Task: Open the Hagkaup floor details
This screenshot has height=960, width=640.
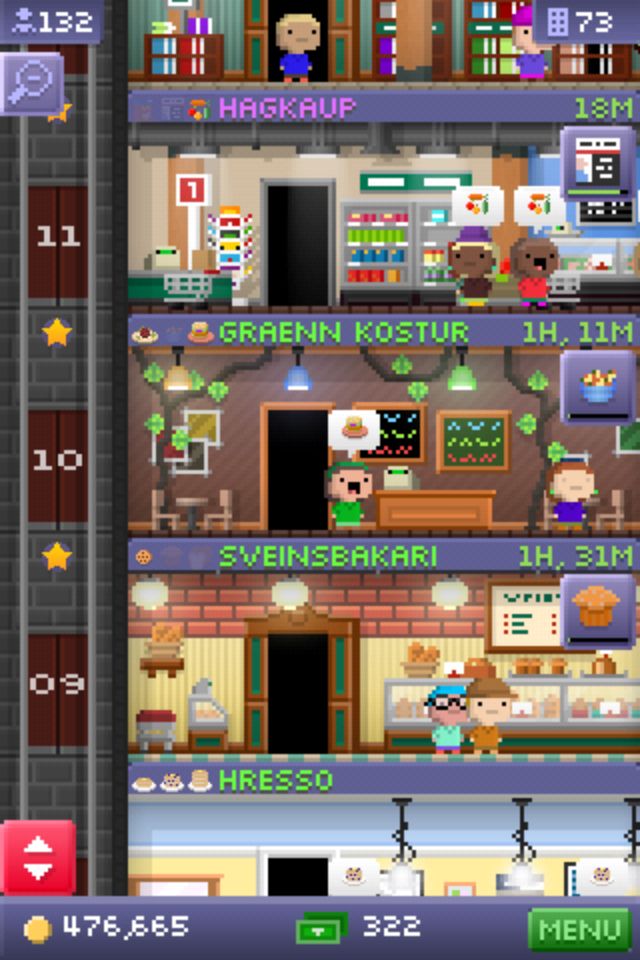Action: [x=380, y=108]
